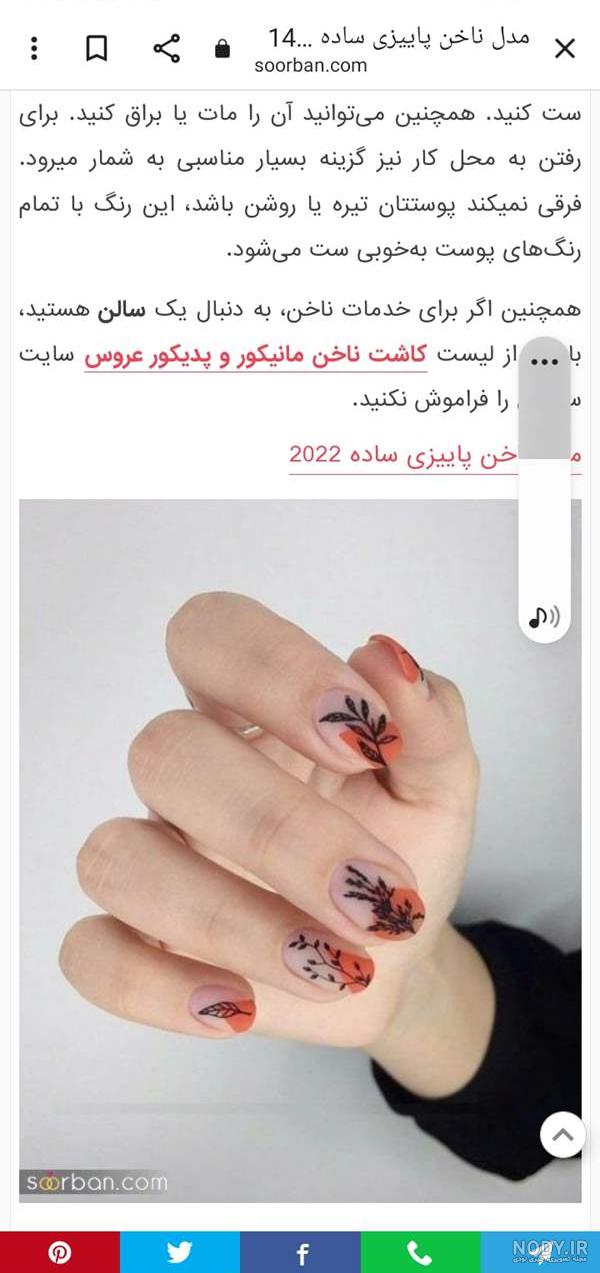Open the autumn nail design image
This screenshot has height=1273, width=600.
(300, 850)
